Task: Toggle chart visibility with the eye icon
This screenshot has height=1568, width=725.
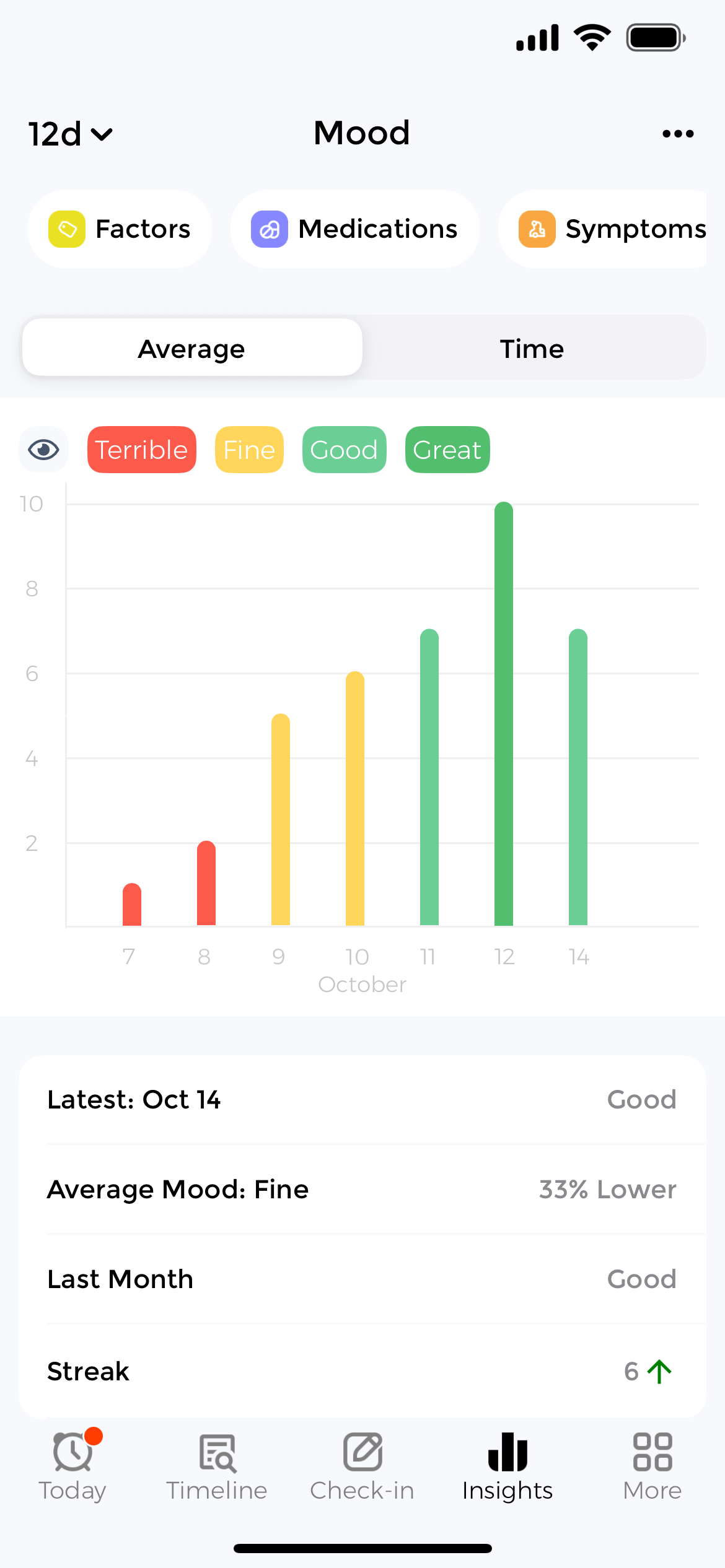Action: (x=43, y=450)
